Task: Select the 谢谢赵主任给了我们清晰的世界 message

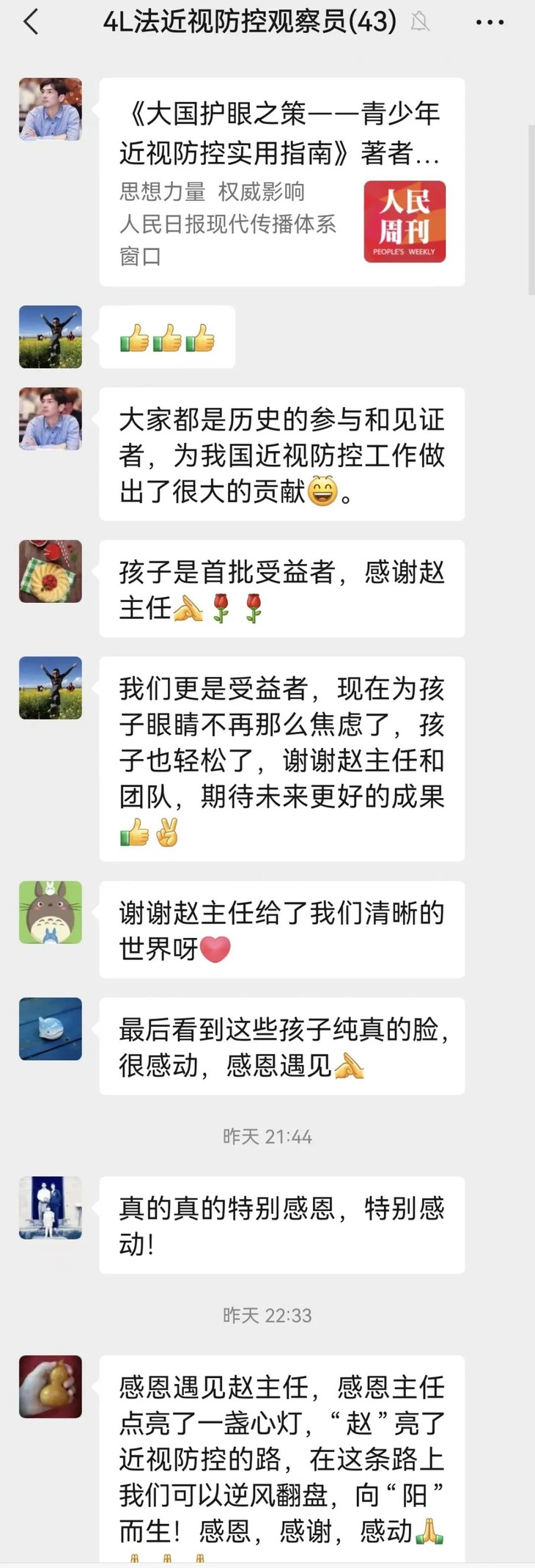Action: click(x=282, y=930)
